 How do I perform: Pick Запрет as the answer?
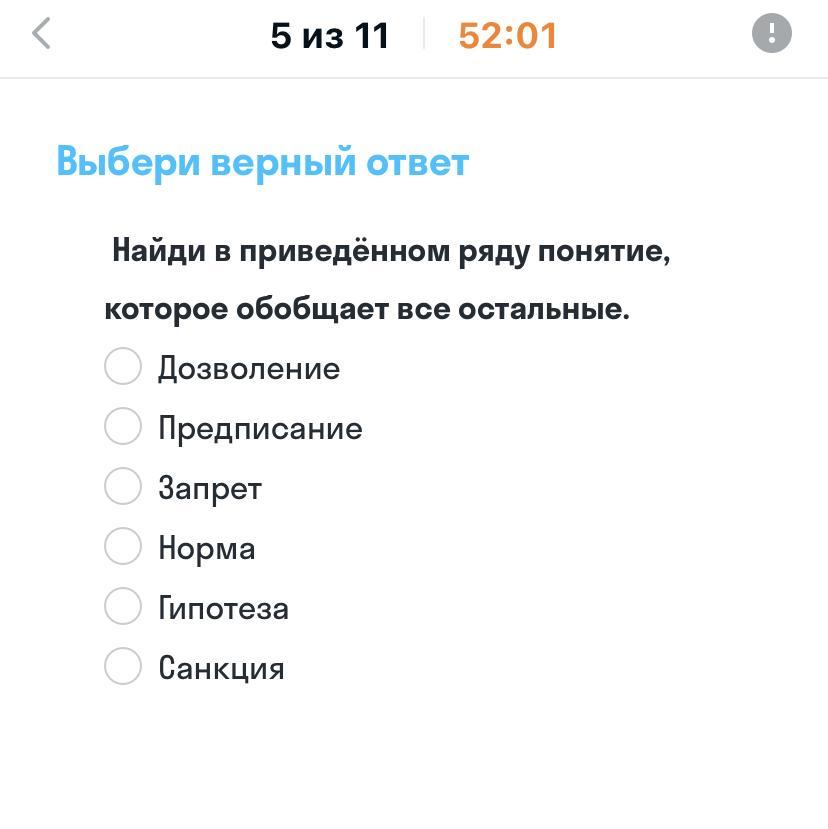123,486
